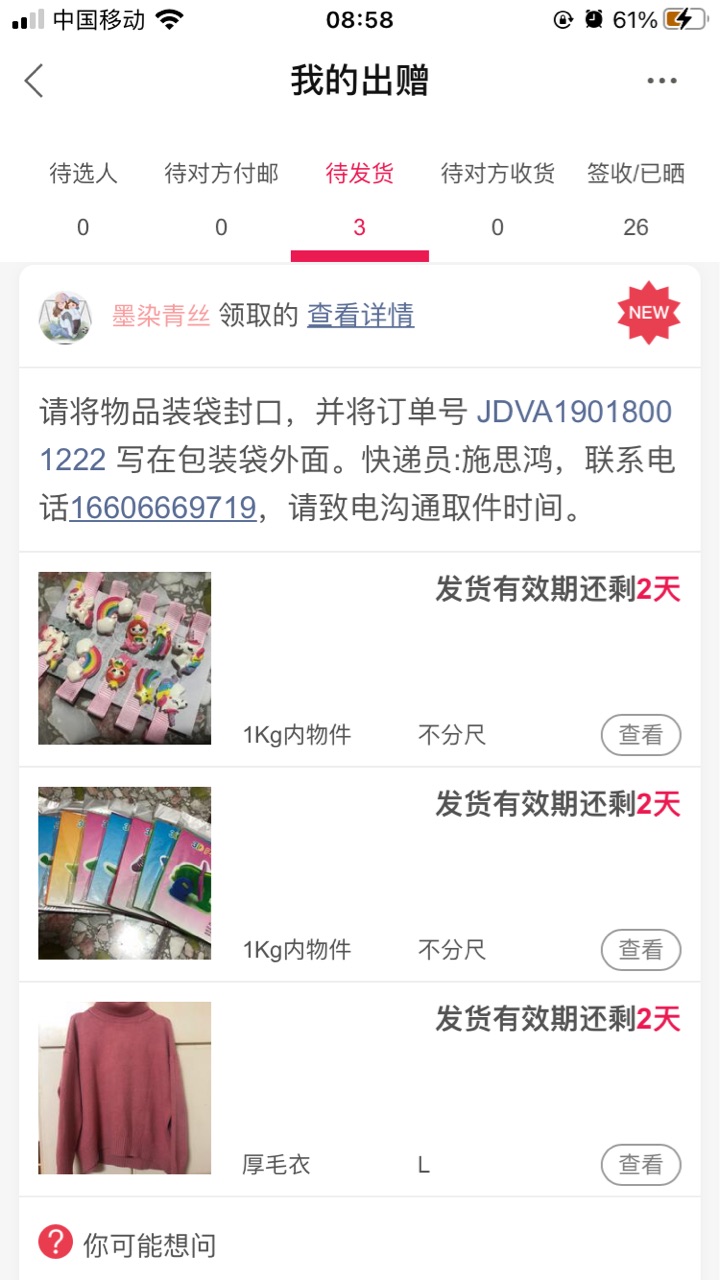Image resolution: width=720 pixels, height=1280 pixels.
Task: Open the three-dot overflow menu
Action: tap(661, 81)
